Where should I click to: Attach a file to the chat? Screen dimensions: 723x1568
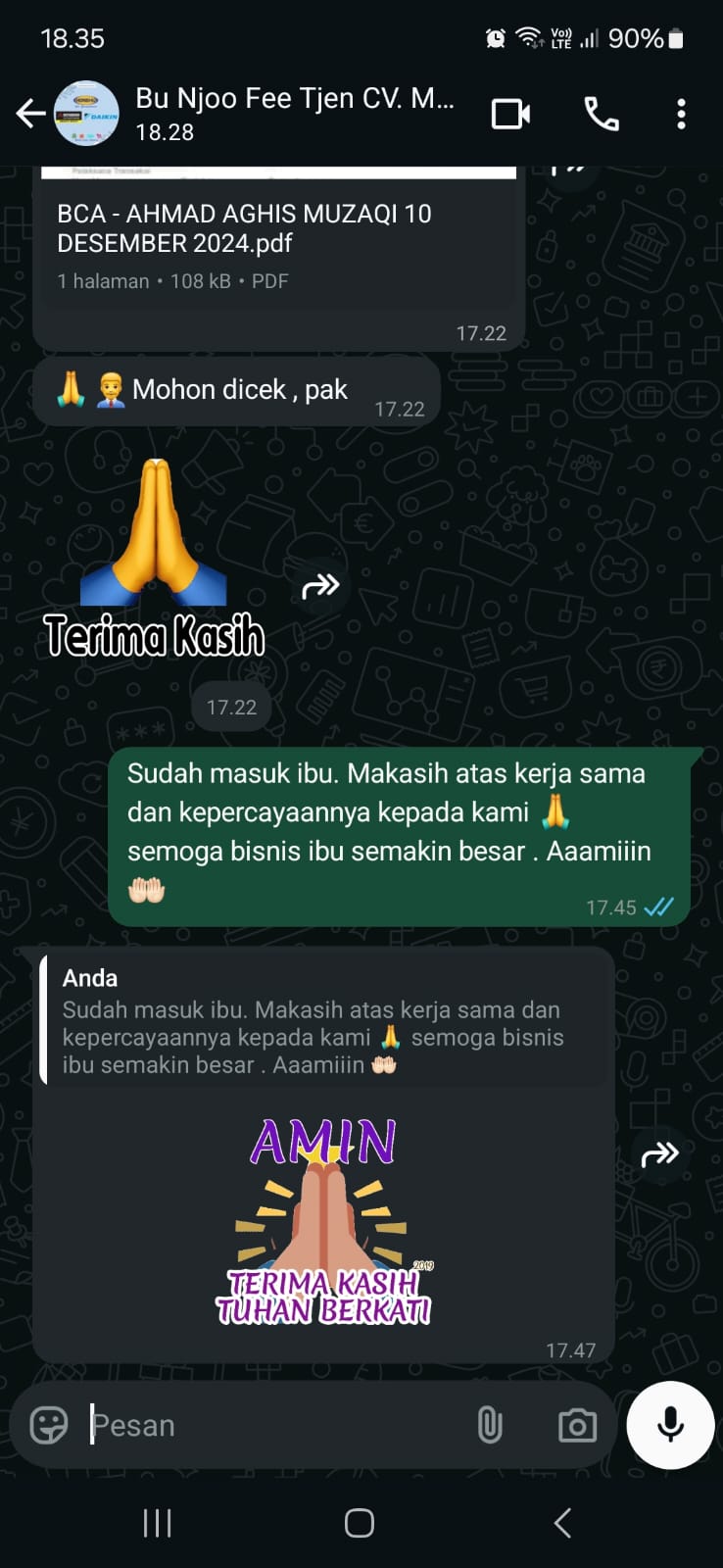(490, 1425)
